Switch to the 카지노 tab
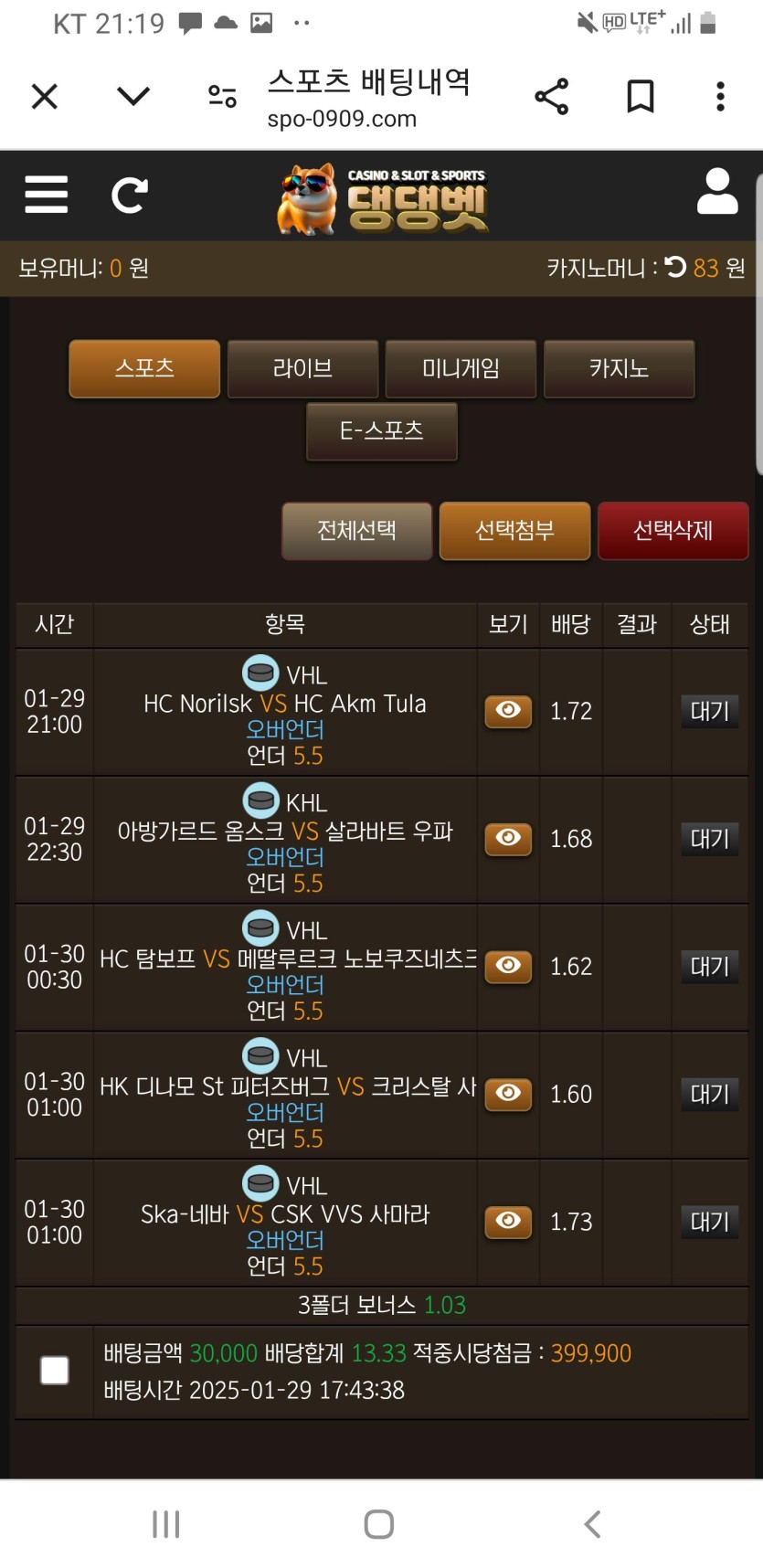The image size is (763, 1568). pyautogui.click(x=619, y=368)
